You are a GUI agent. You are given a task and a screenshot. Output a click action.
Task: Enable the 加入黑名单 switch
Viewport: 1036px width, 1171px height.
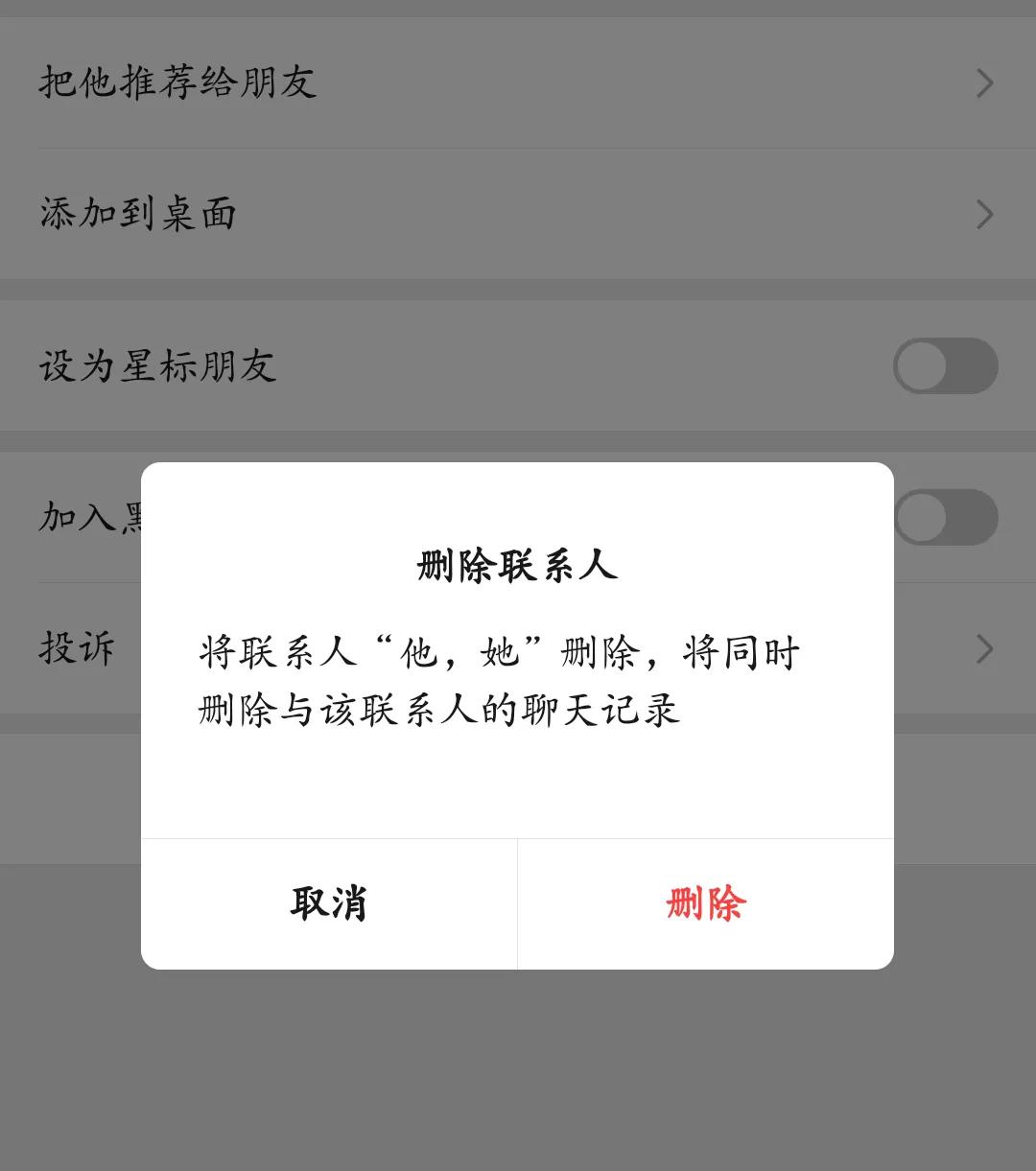tap(945, 517)
